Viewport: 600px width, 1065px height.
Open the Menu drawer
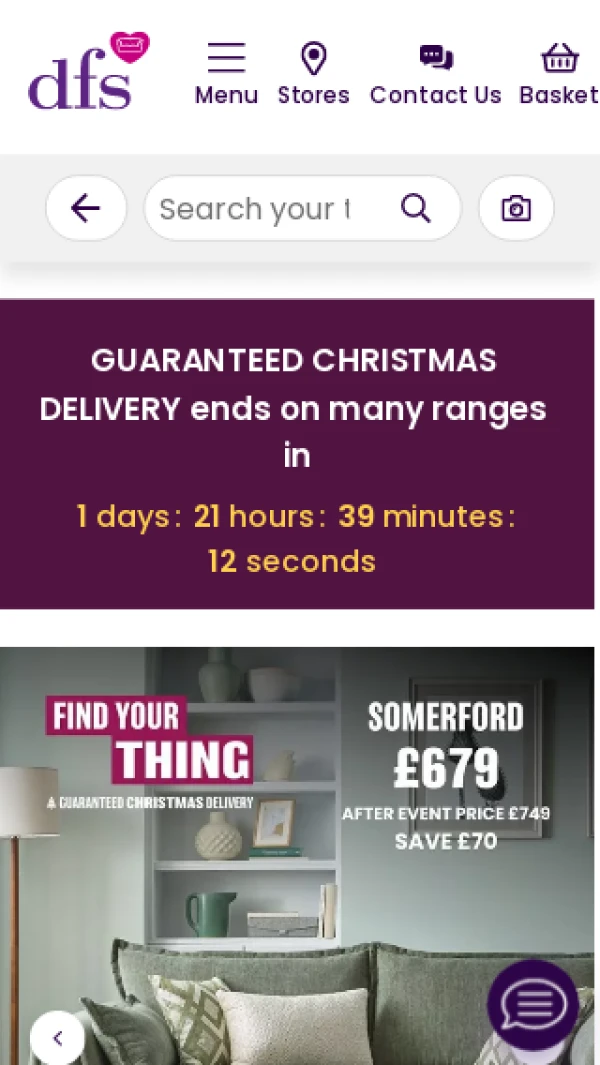tap(226, 74)
